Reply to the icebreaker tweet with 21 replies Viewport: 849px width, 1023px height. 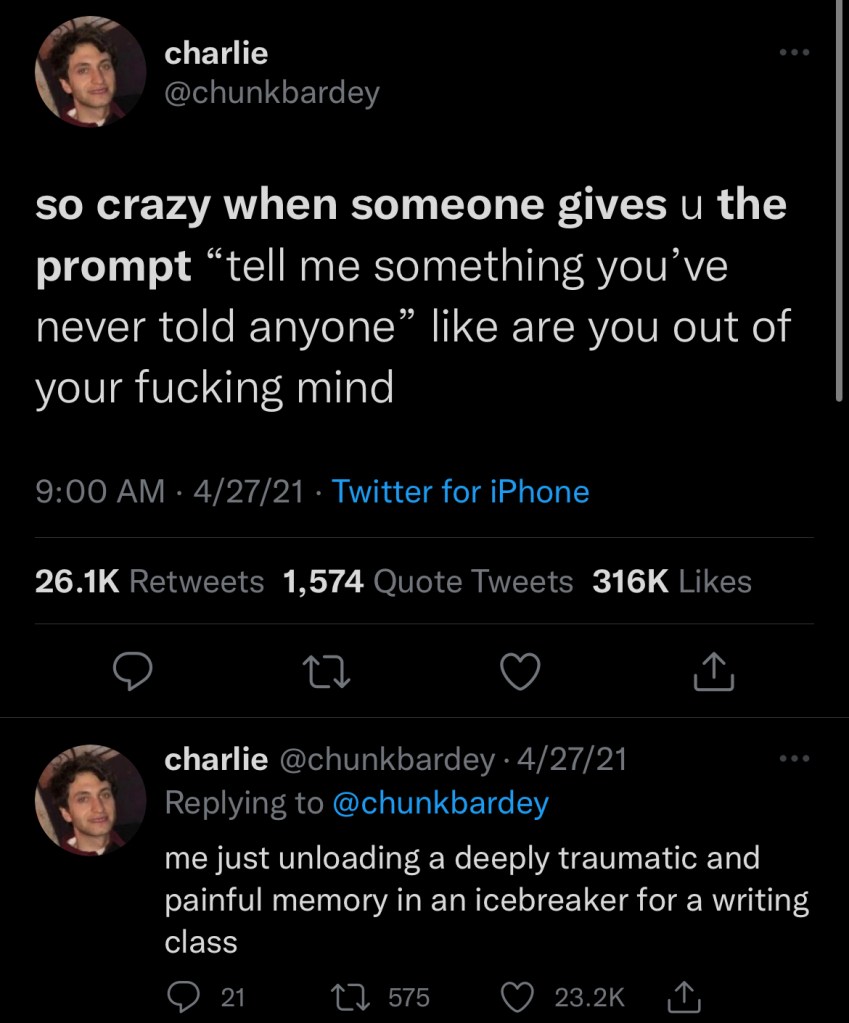tap(186, 996)
